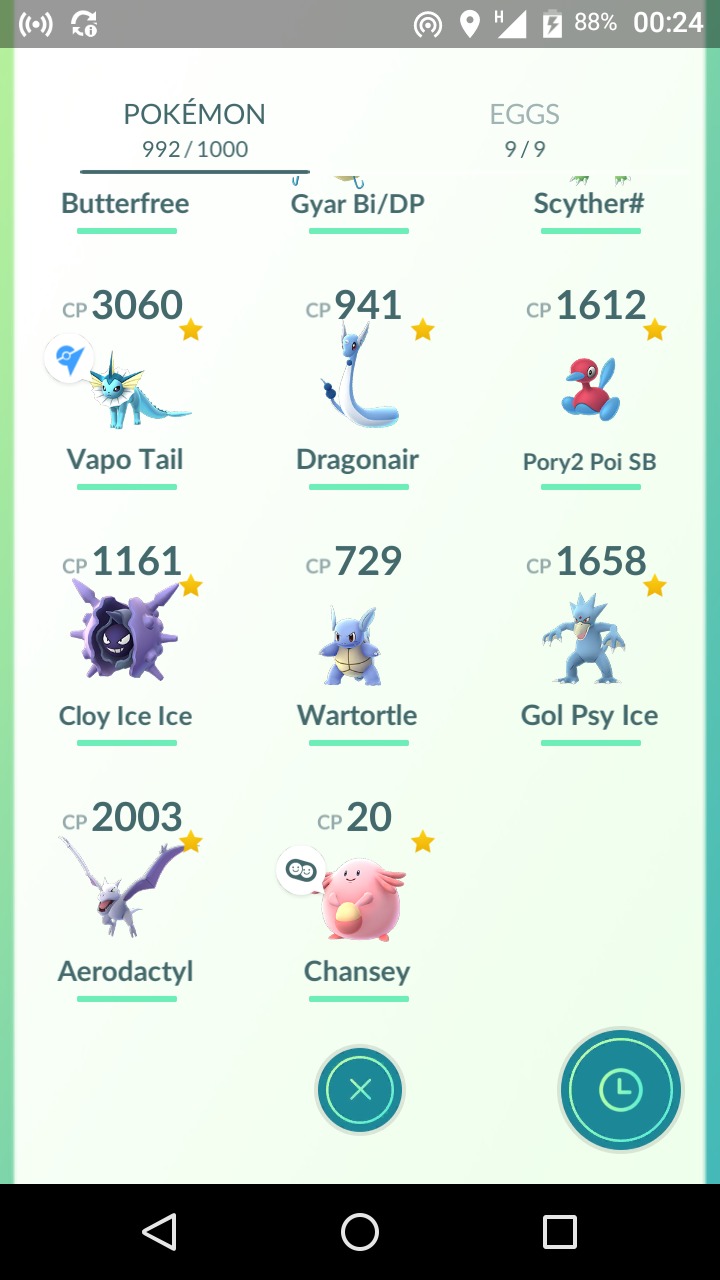Switch to the Eggs tab
Image resolution: width=720 pixels, height=1280 pixels.
[524, 130]
